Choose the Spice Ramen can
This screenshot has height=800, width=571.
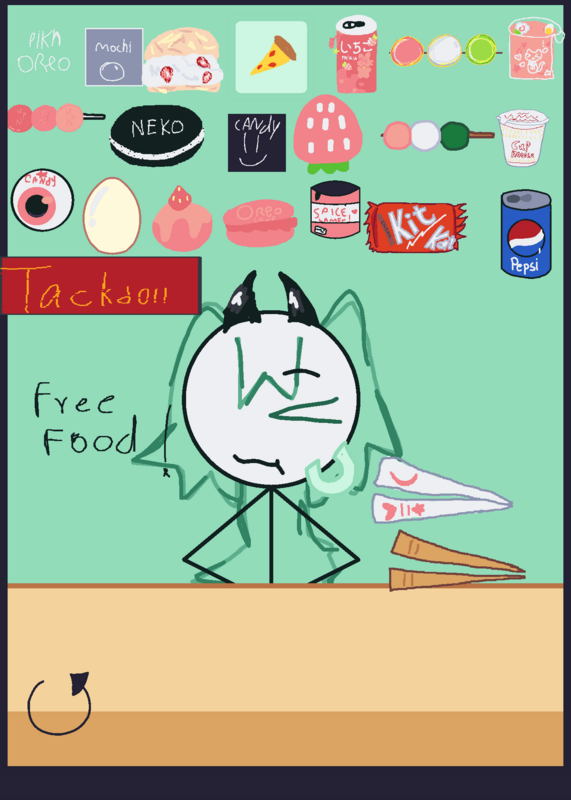point(335,209)
